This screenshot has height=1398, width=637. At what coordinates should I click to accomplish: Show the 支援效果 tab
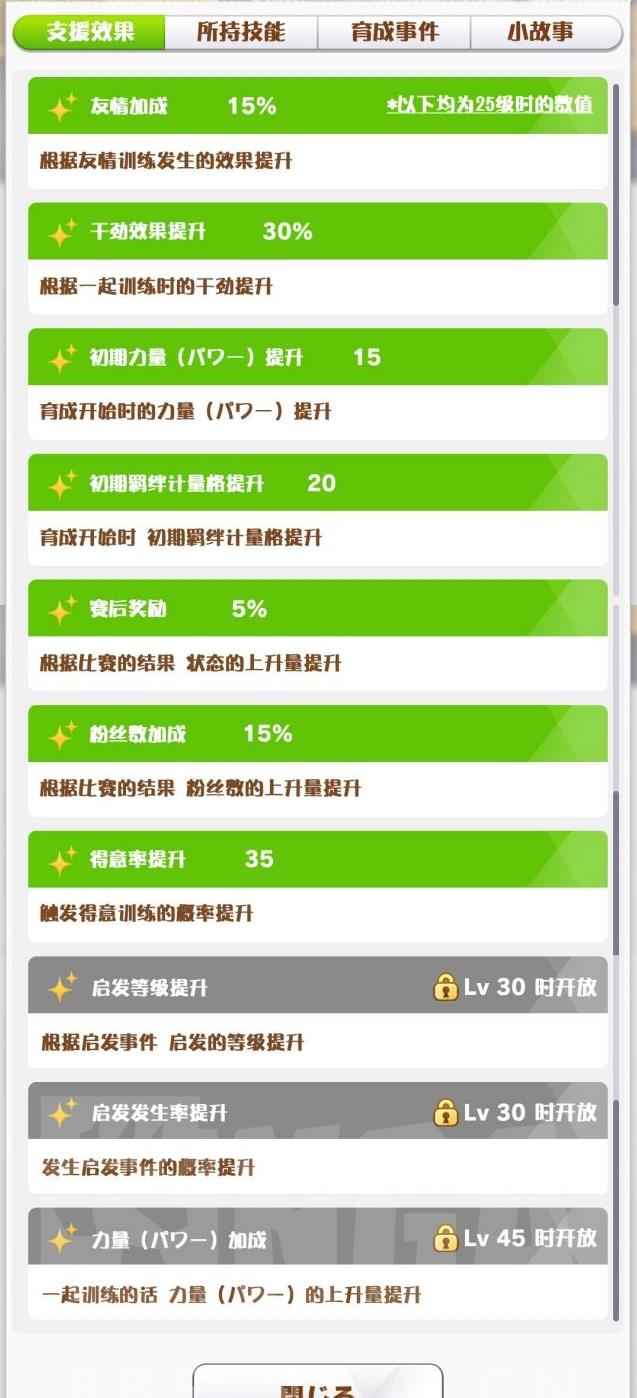[x=90, y=32]
